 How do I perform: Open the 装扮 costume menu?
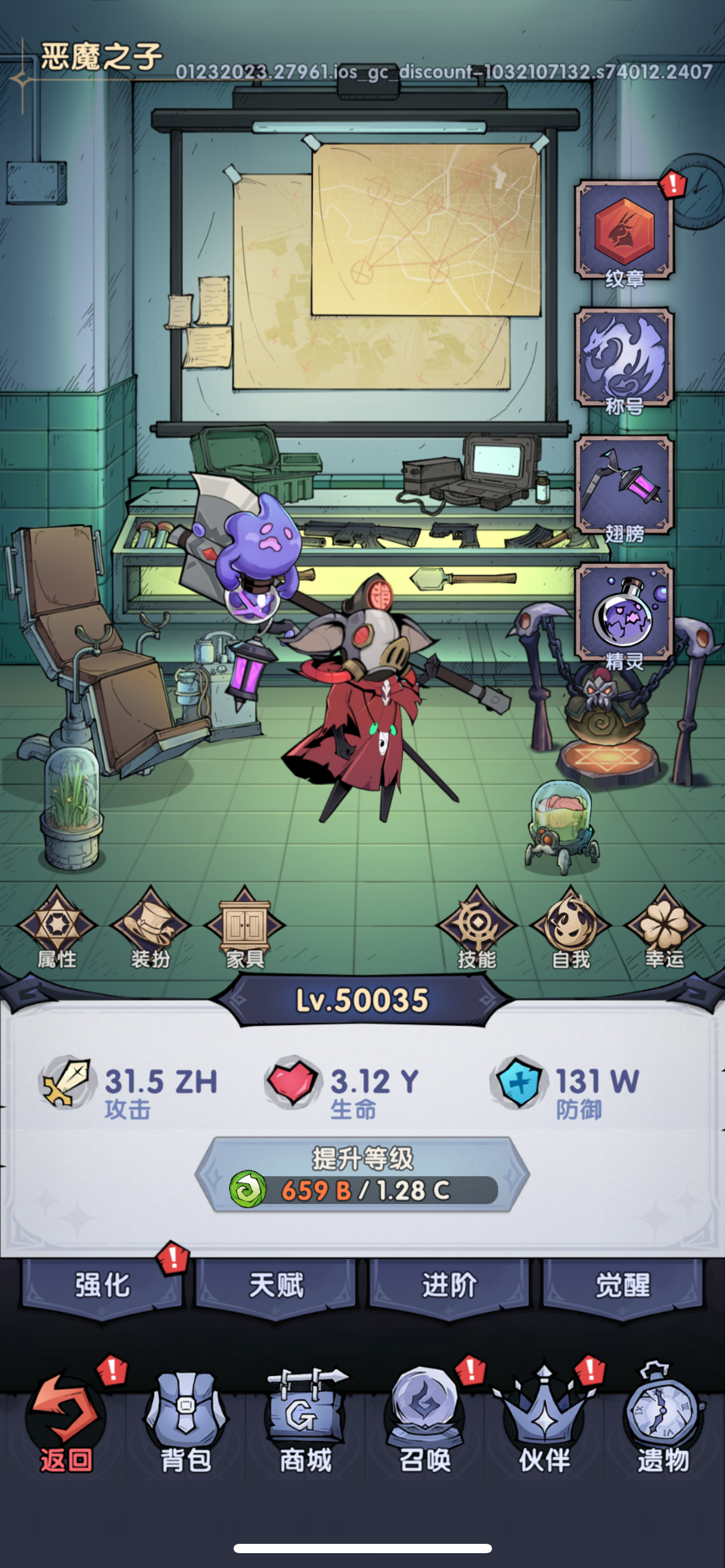[151, 927]
